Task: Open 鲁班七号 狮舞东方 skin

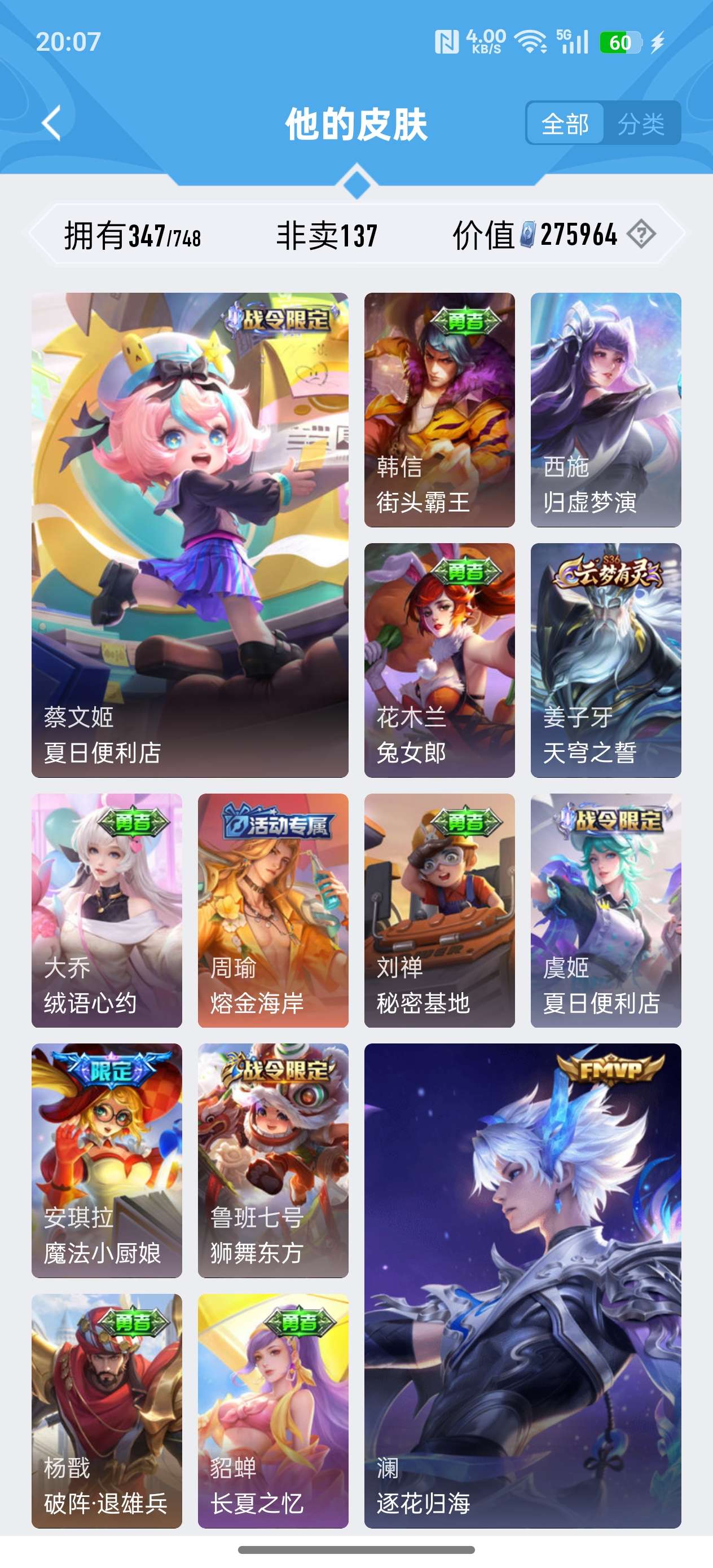Action: click(273, 1160)
